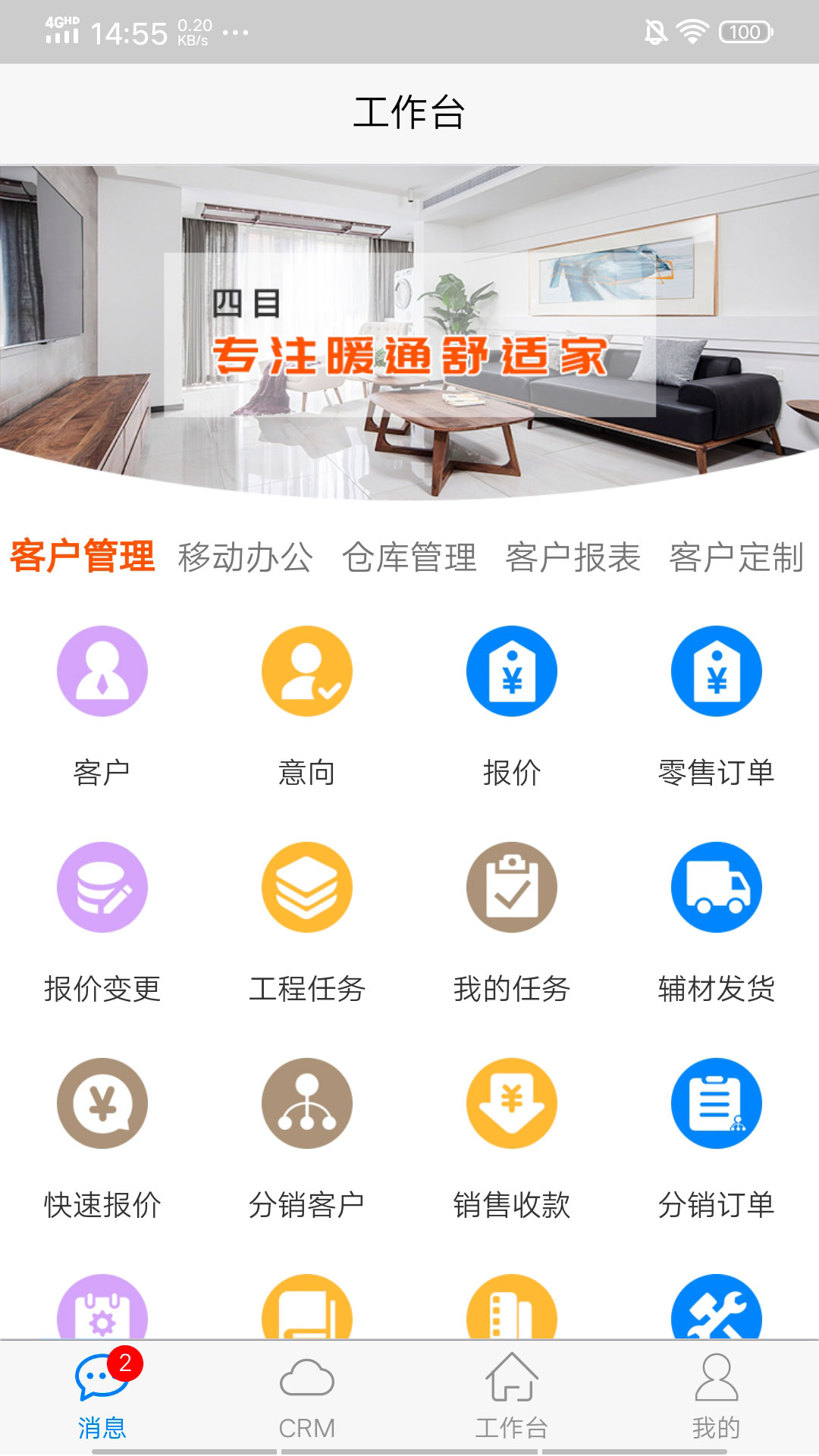Start a 快速报价
This screenshot has height=1456, width=819.
(x=102, y=1104)
